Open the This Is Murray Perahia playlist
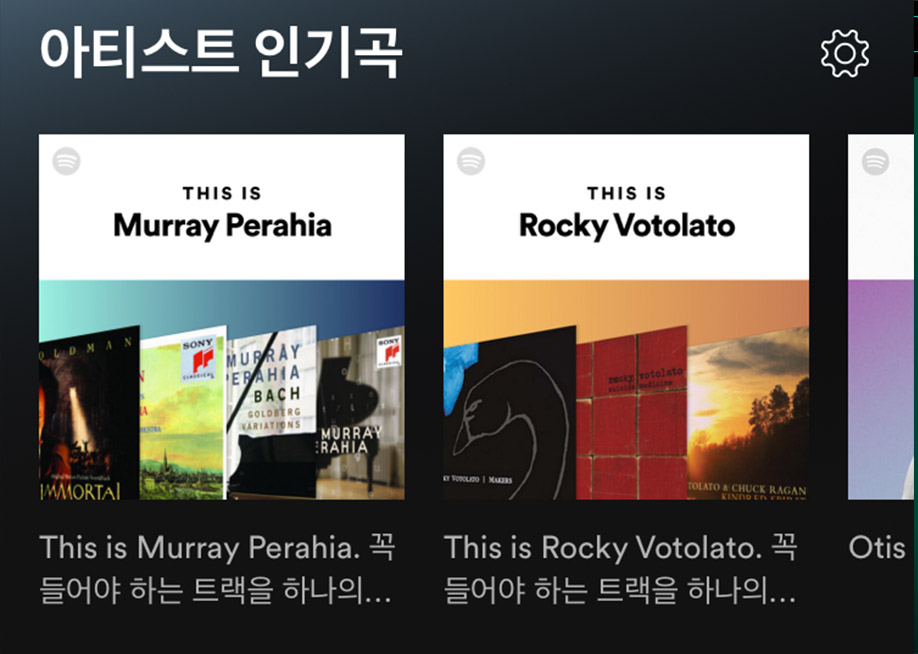Screen dimensions: 918x654 222,317
